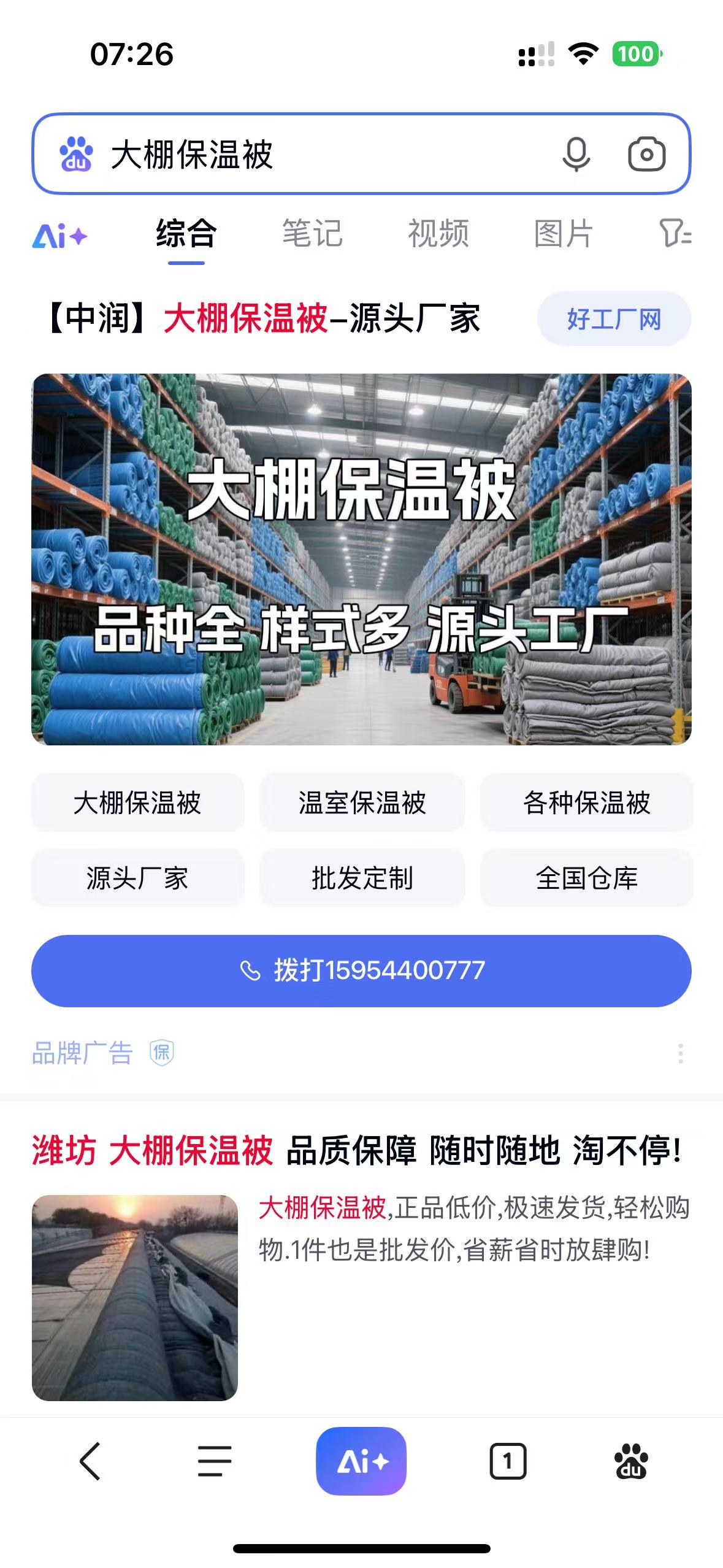The height and width of the screenshot is (1568, 723).
Task: Select the 全国仓库 chip
Action: (586, 878)
